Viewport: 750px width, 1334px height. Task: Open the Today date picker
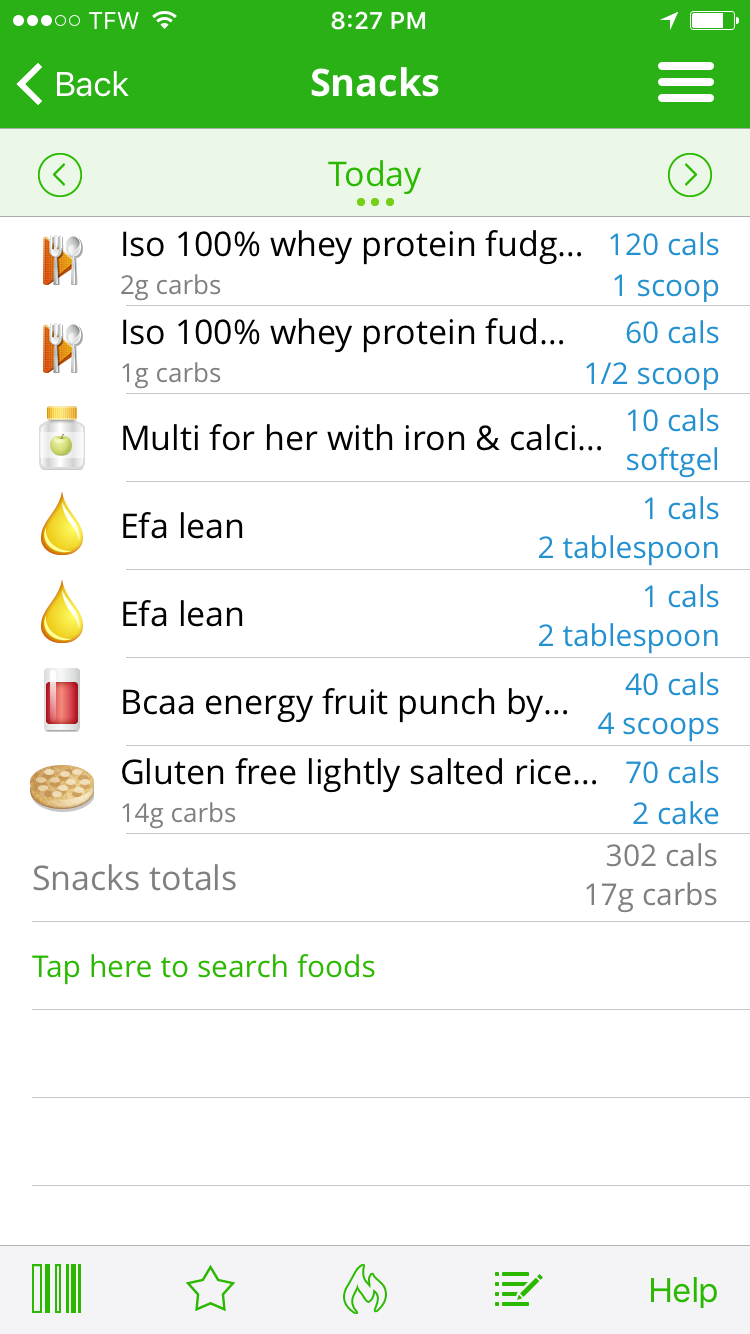click(x=375, y=179)
